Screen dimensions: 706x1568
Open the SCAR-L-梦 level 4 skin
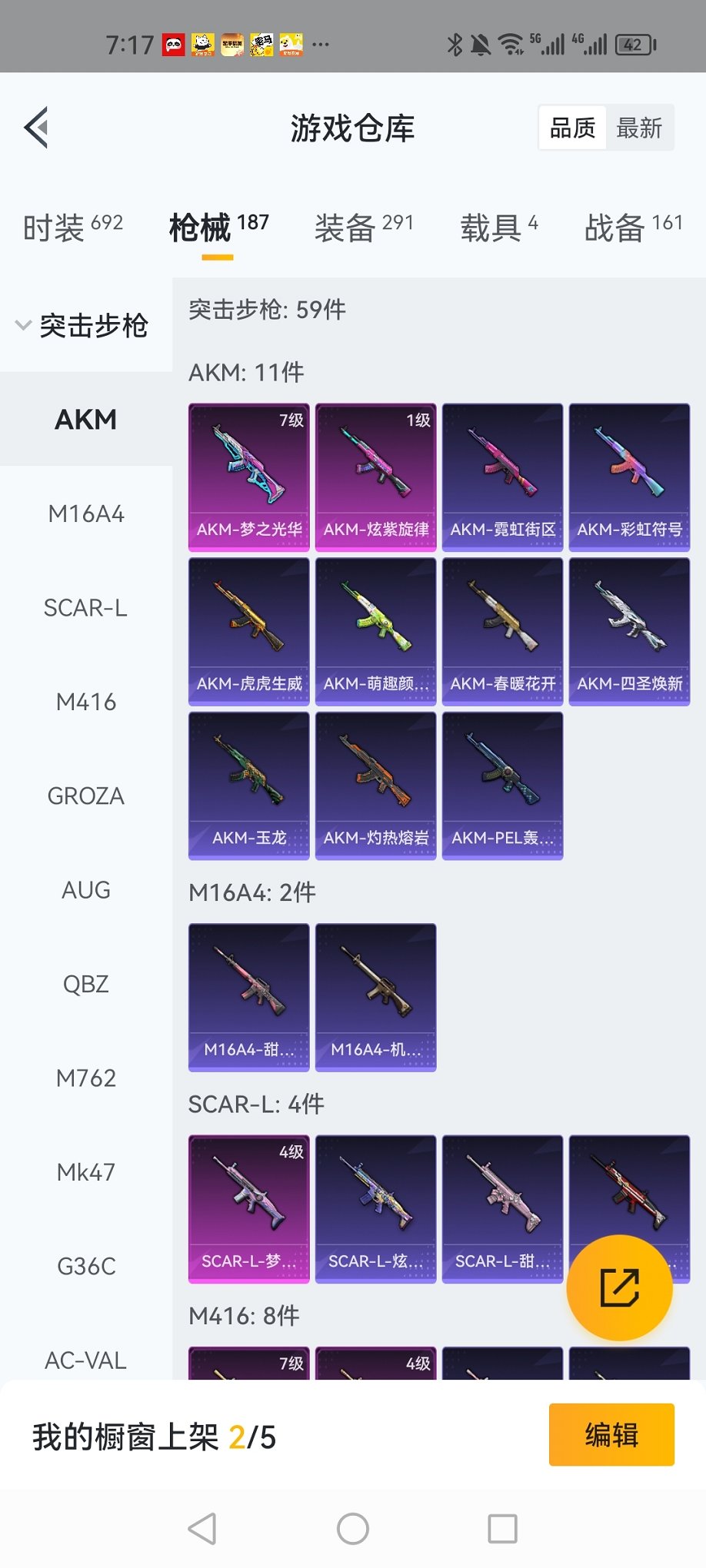tap(249, 1208)
